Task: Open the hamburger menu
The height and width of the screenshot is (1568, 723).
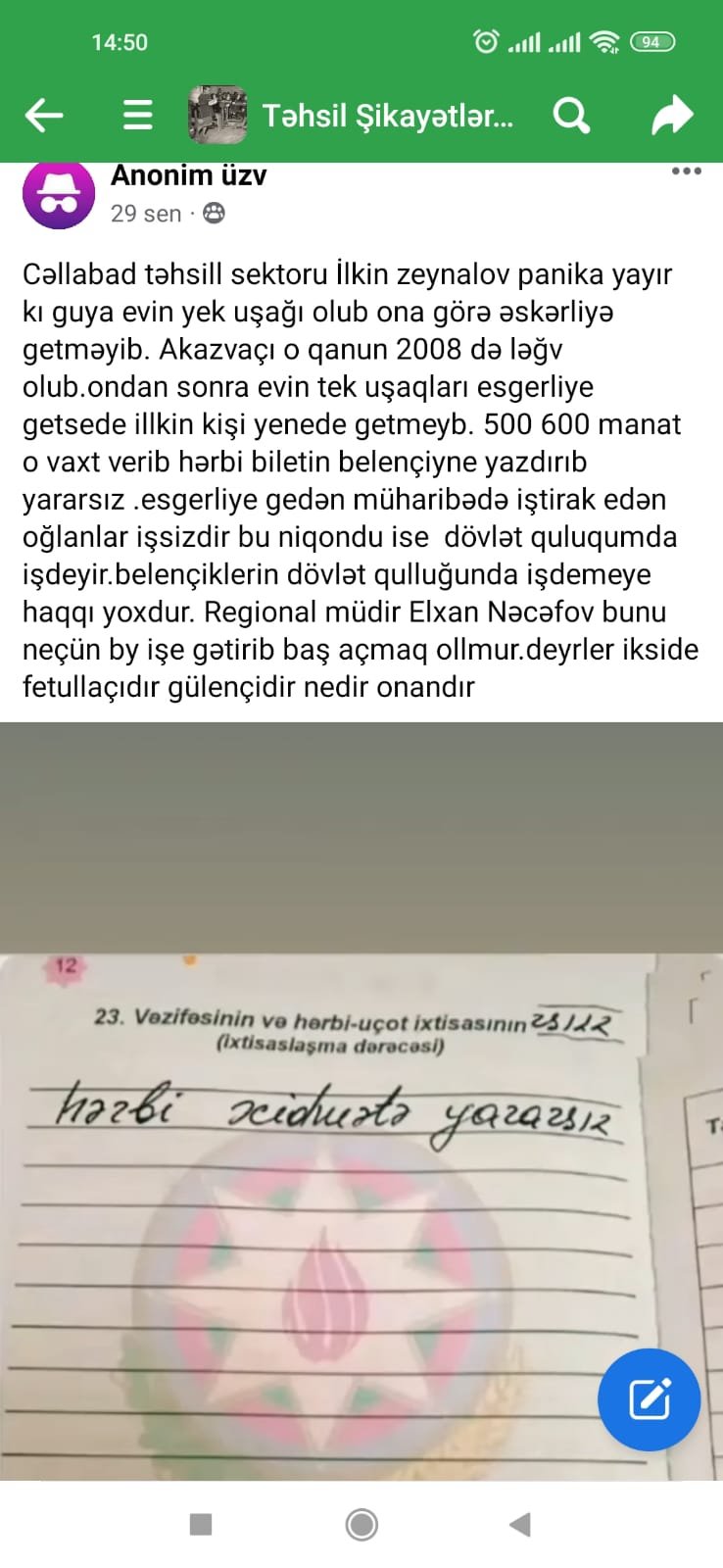Action: pyautogui.click(x=137, y=116)
